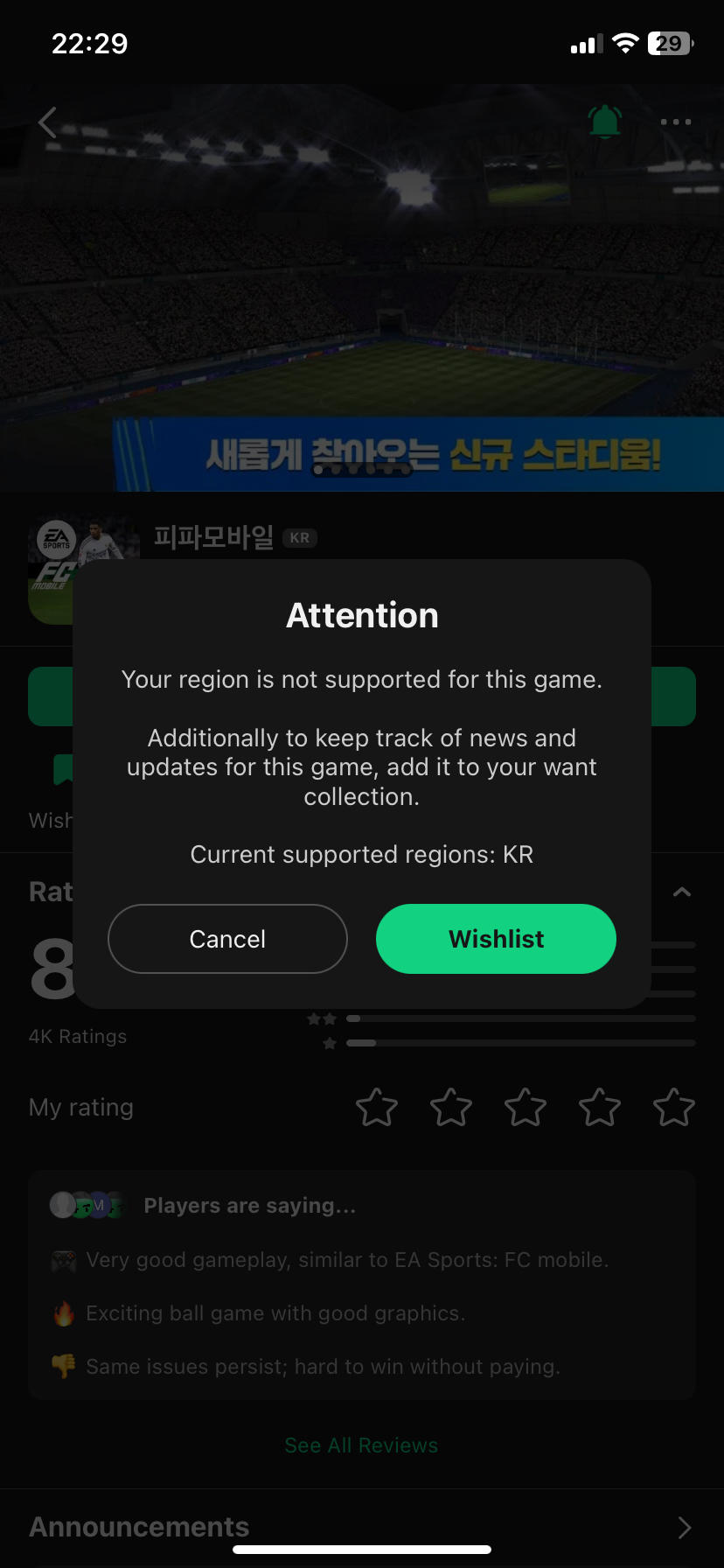Select the third star in My rating
The height and width of the screenshot is (1568, 724).
(x=525, y=1107)
